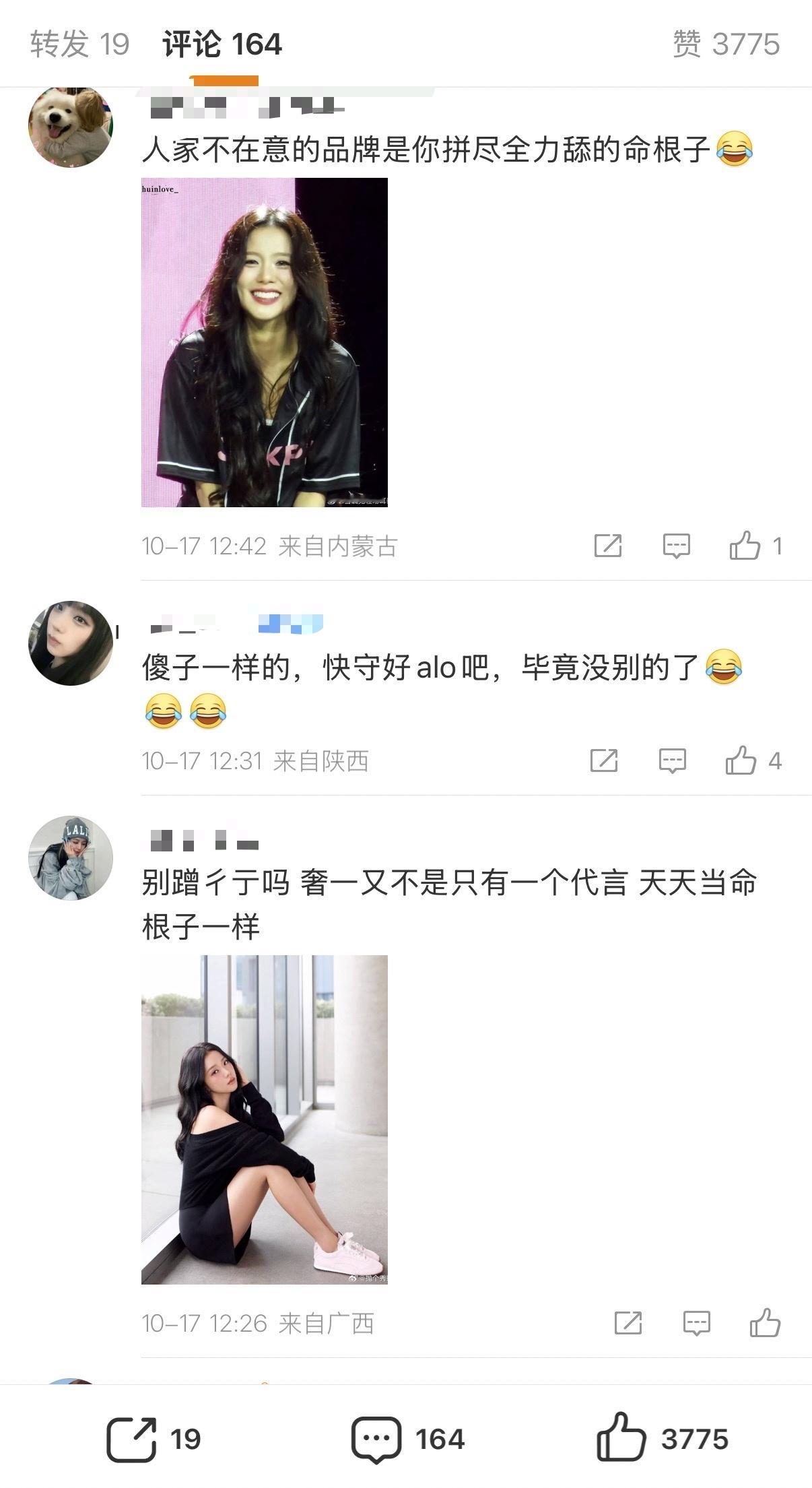Switch to the 转发 19 tab

point(79,44)
